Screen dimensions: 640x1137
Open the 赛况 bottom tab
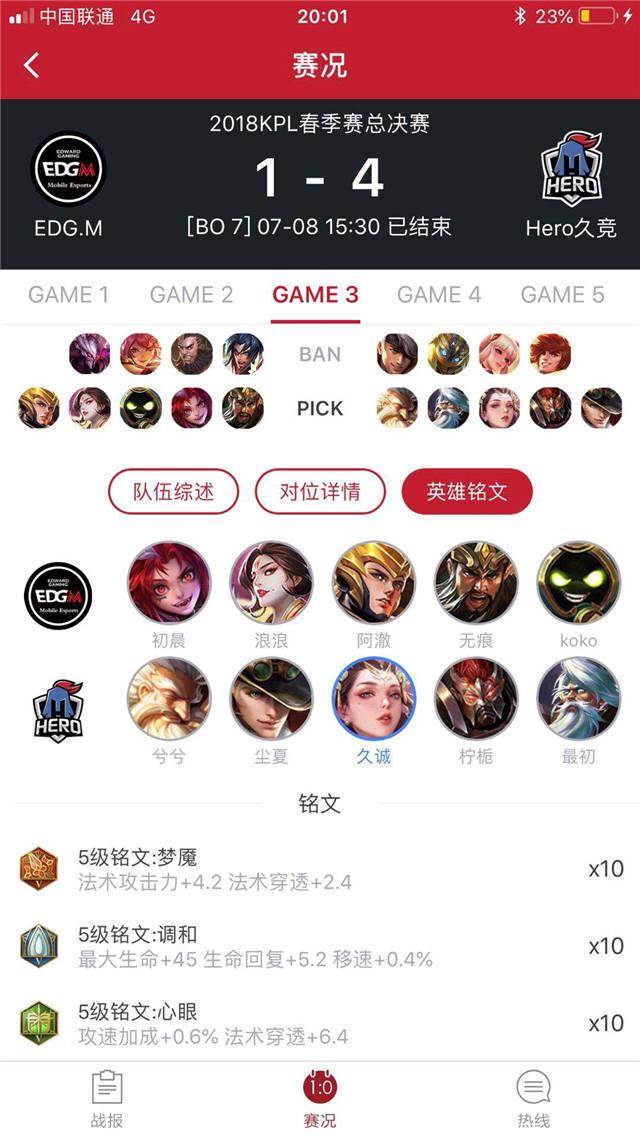coord(320,1098)
